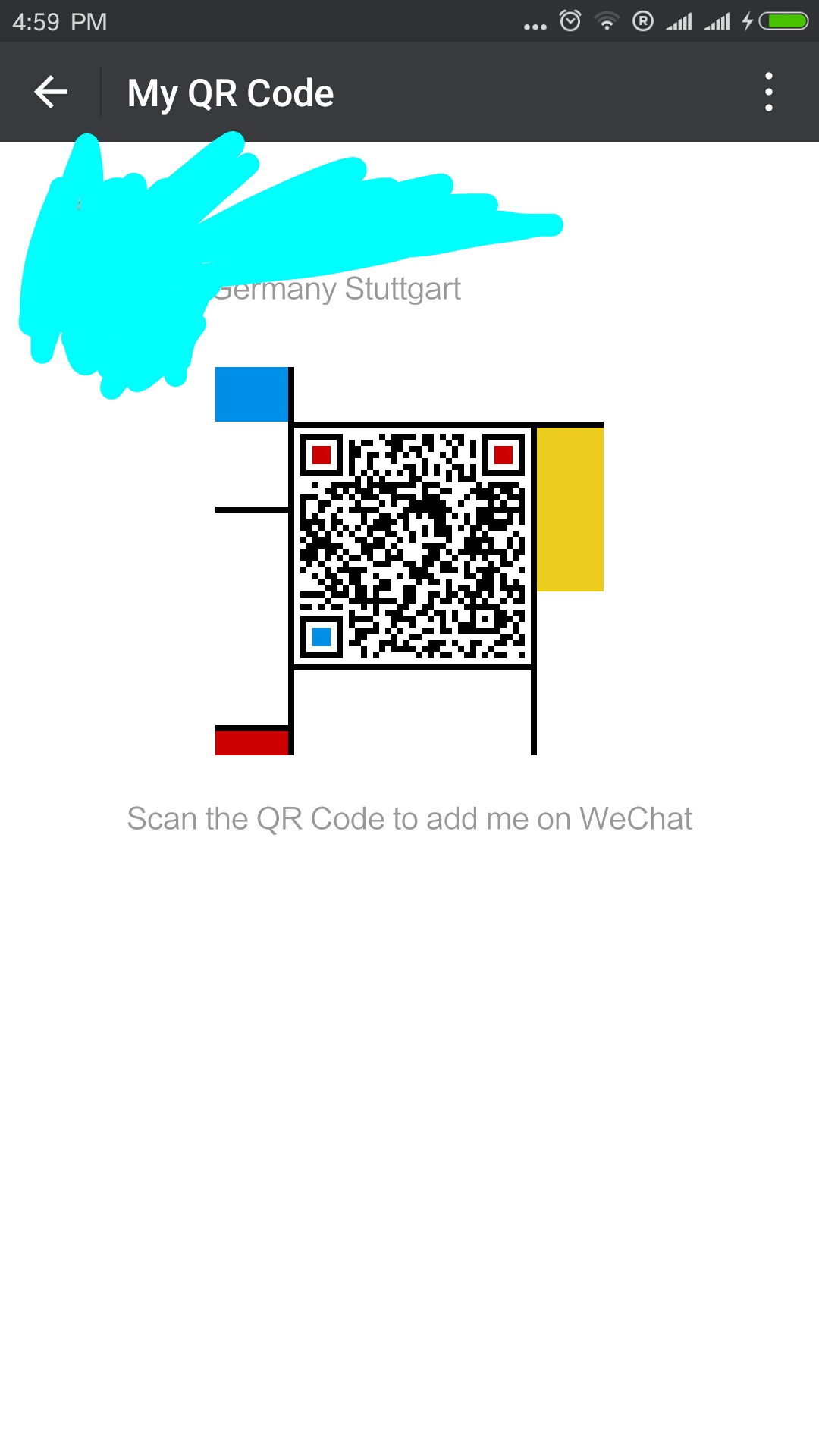Image resolution: width=819 pixels, height=1456 pixels.
Task: Go back from My QR Code
Action: pyautogui.click(x=51, y=93)
